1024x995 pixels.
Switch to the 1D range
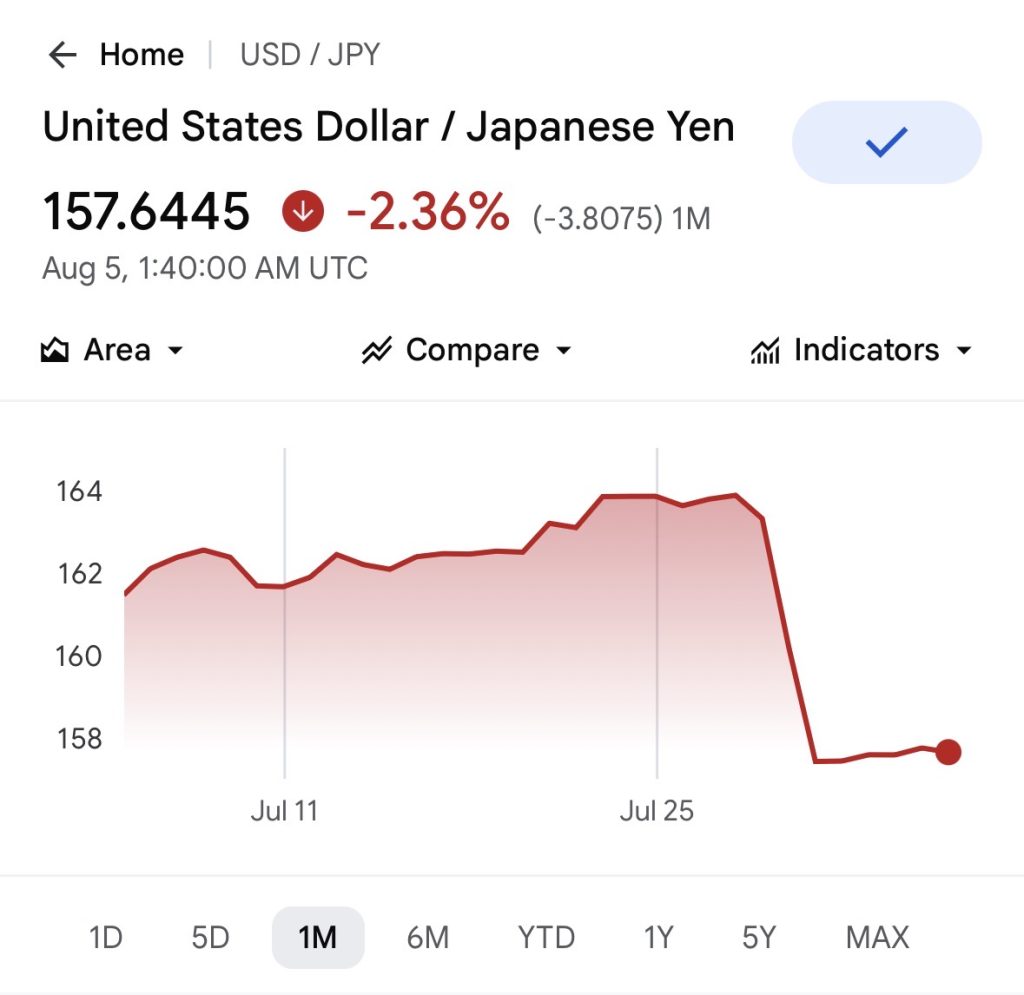(x=106, y=938)
